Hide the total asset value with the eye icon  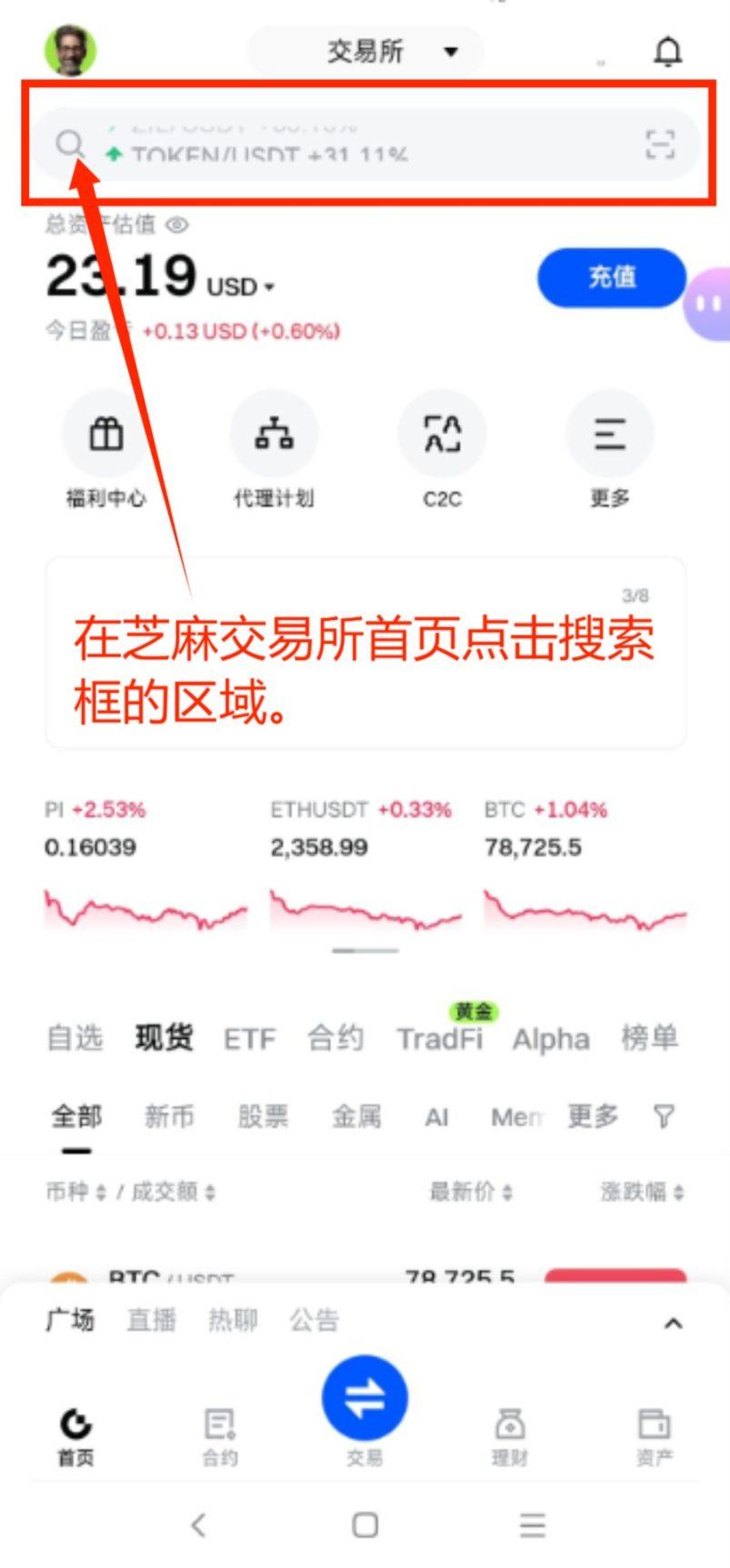coord(177,225)
